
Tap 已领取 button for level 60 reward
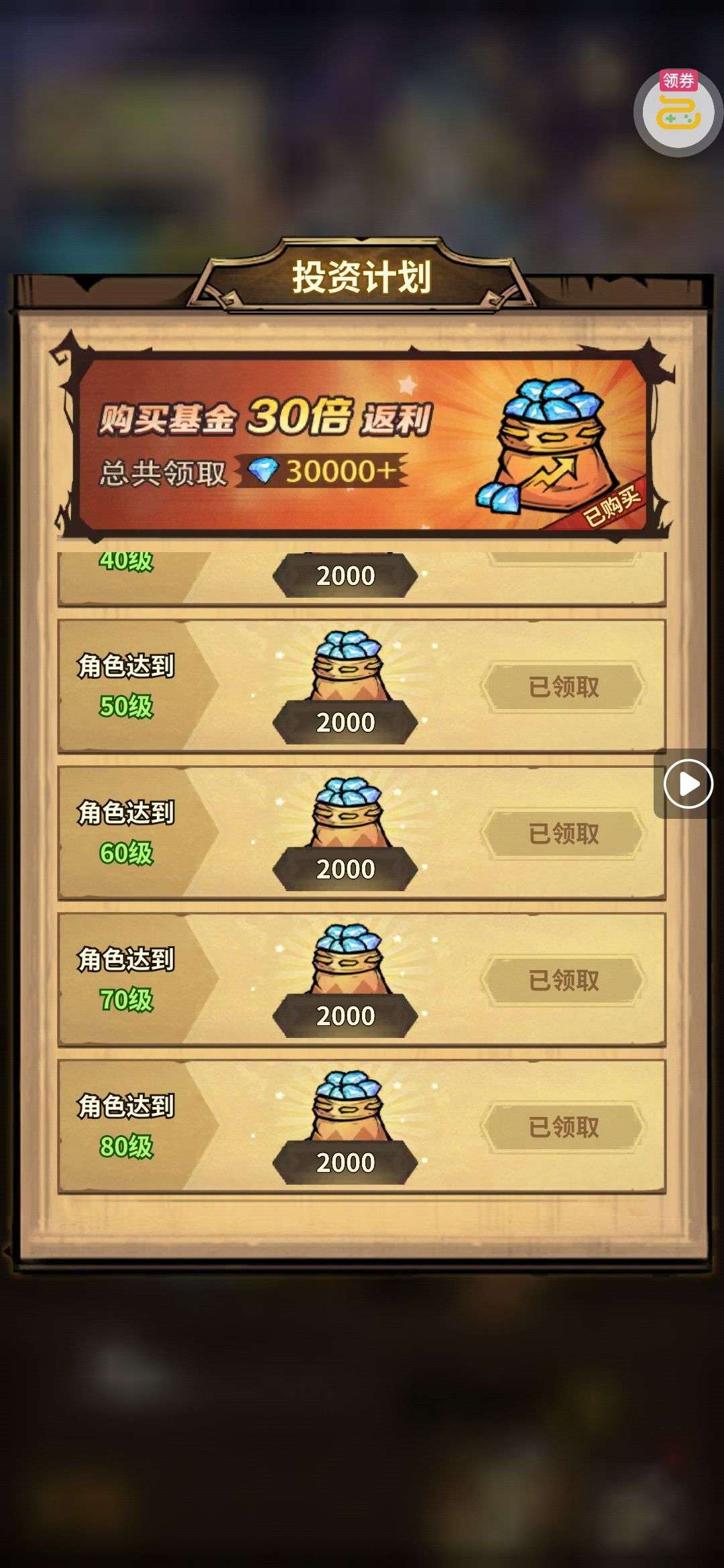[563, 834]
